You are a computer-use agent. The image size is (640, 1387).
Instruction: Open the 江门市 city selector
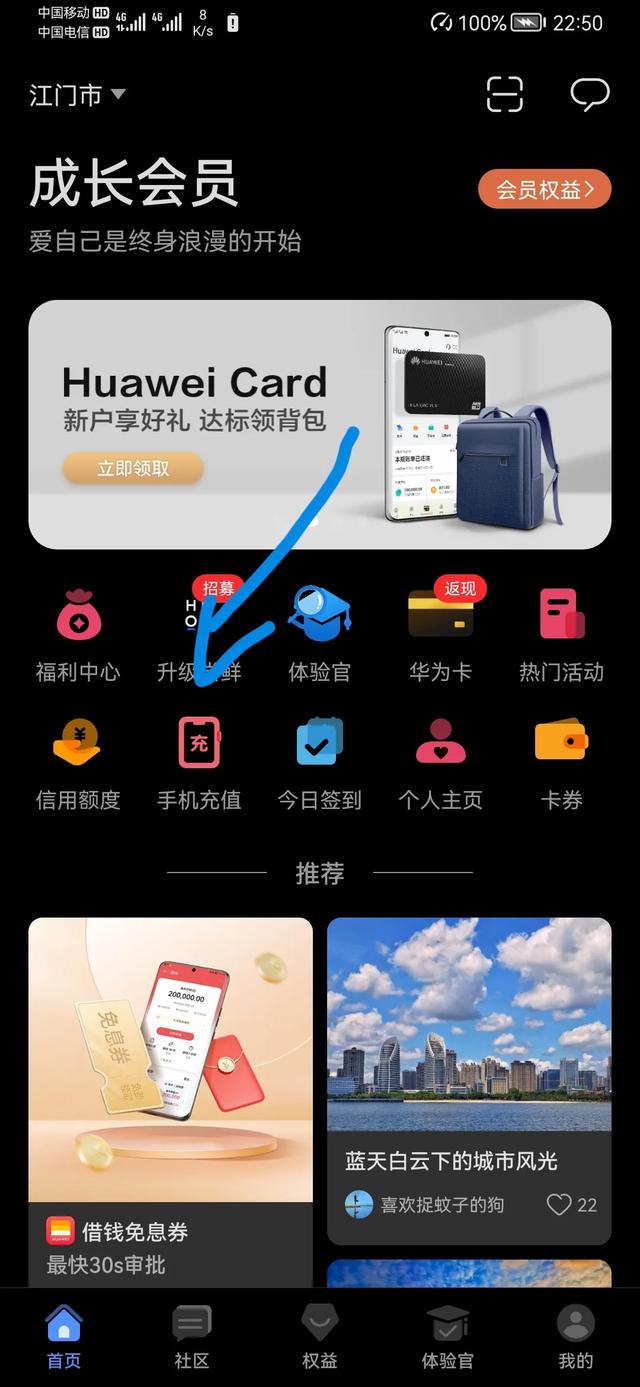click(77, 95)
